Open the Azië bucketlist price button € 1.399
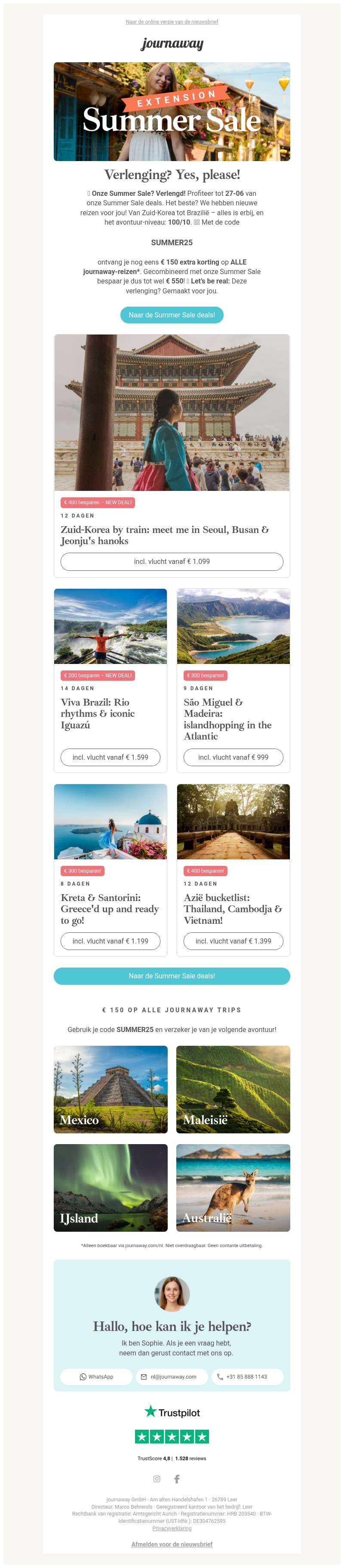The width and height of the screenshot is (344, 1568). tap(233, 941)
